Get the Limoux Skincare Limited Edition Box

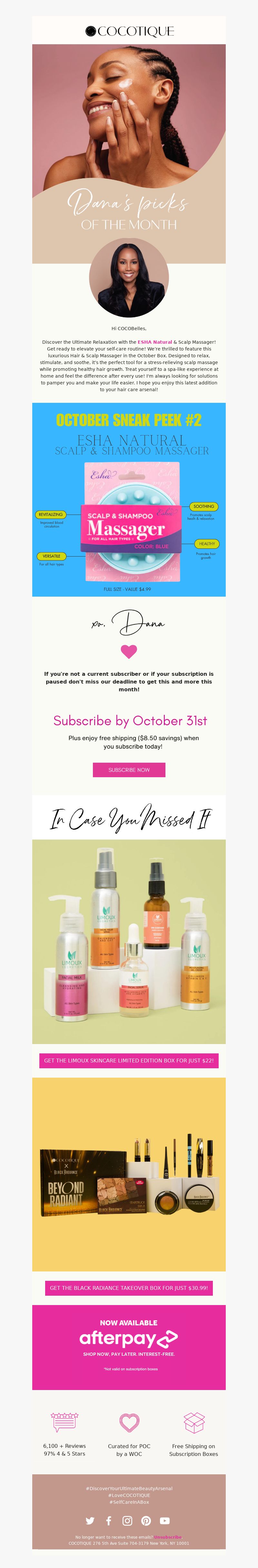coord(129,1060)
